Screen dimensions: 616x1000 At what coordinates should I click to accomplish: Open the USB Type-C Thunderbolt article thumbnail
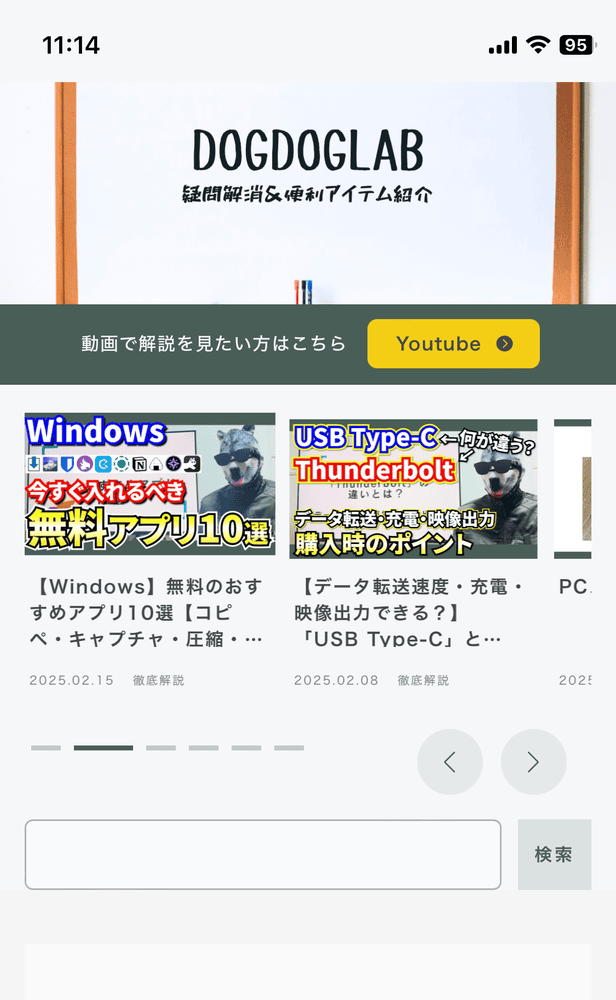413,488
